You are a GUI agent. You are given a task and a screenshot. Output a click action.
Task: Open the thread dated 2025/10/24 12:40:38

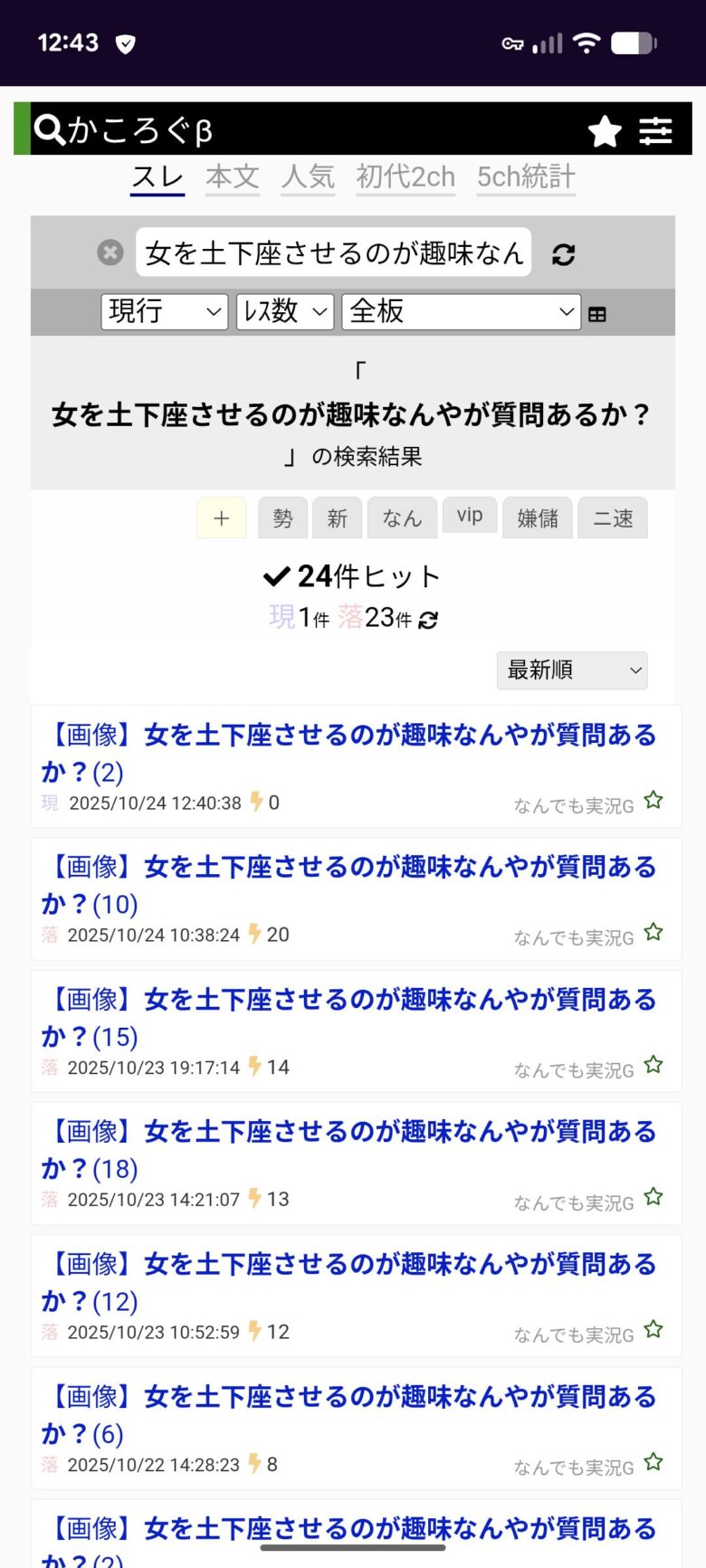point(348,753)
